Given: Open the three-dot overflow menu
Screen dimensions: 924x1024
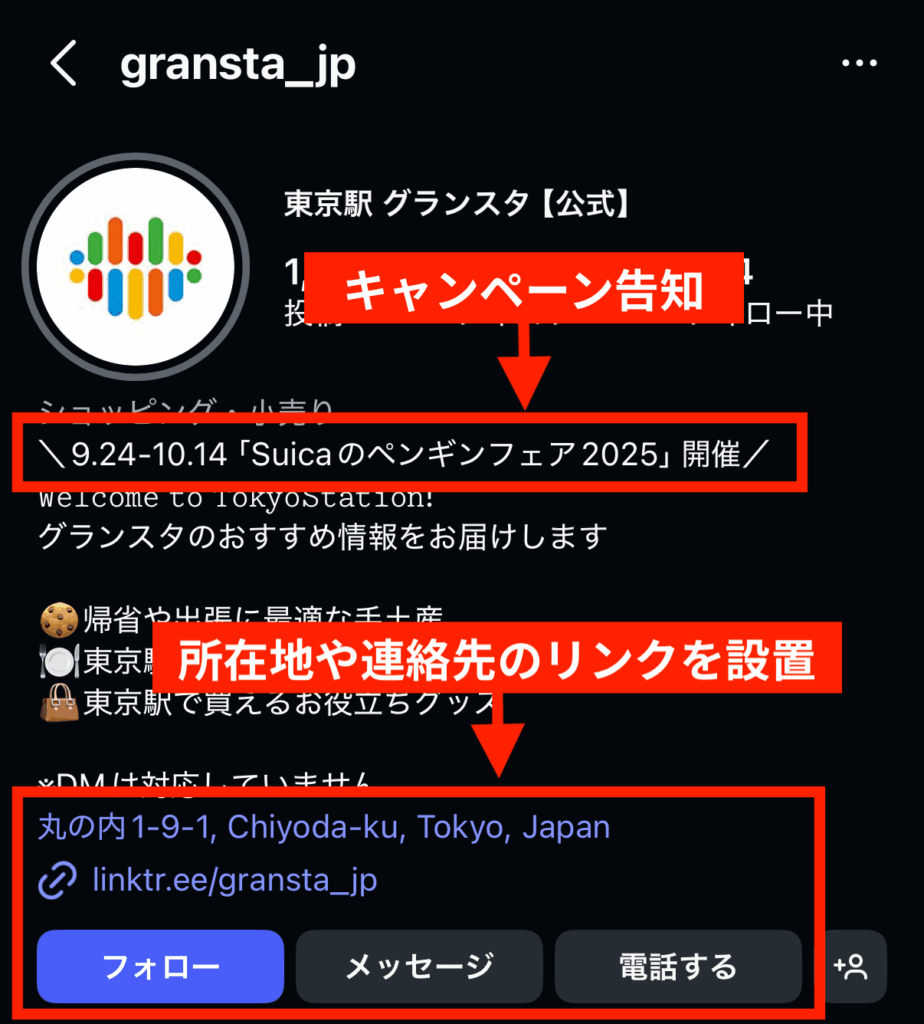Looking at the screenshot, I should (859, 64).
